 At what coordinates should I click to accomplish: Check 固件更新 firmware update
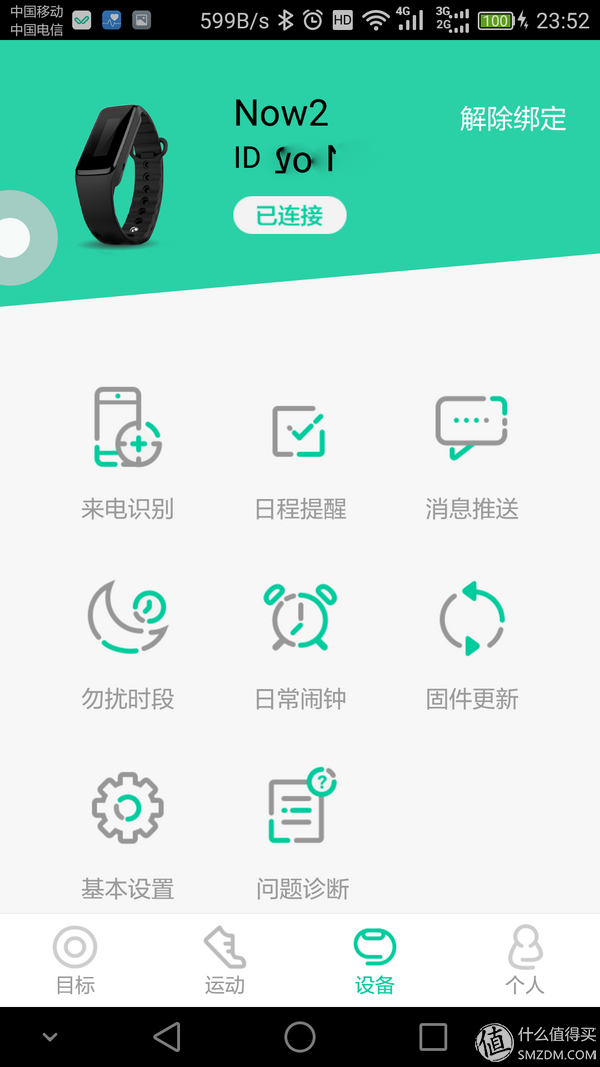coord(472,644)
